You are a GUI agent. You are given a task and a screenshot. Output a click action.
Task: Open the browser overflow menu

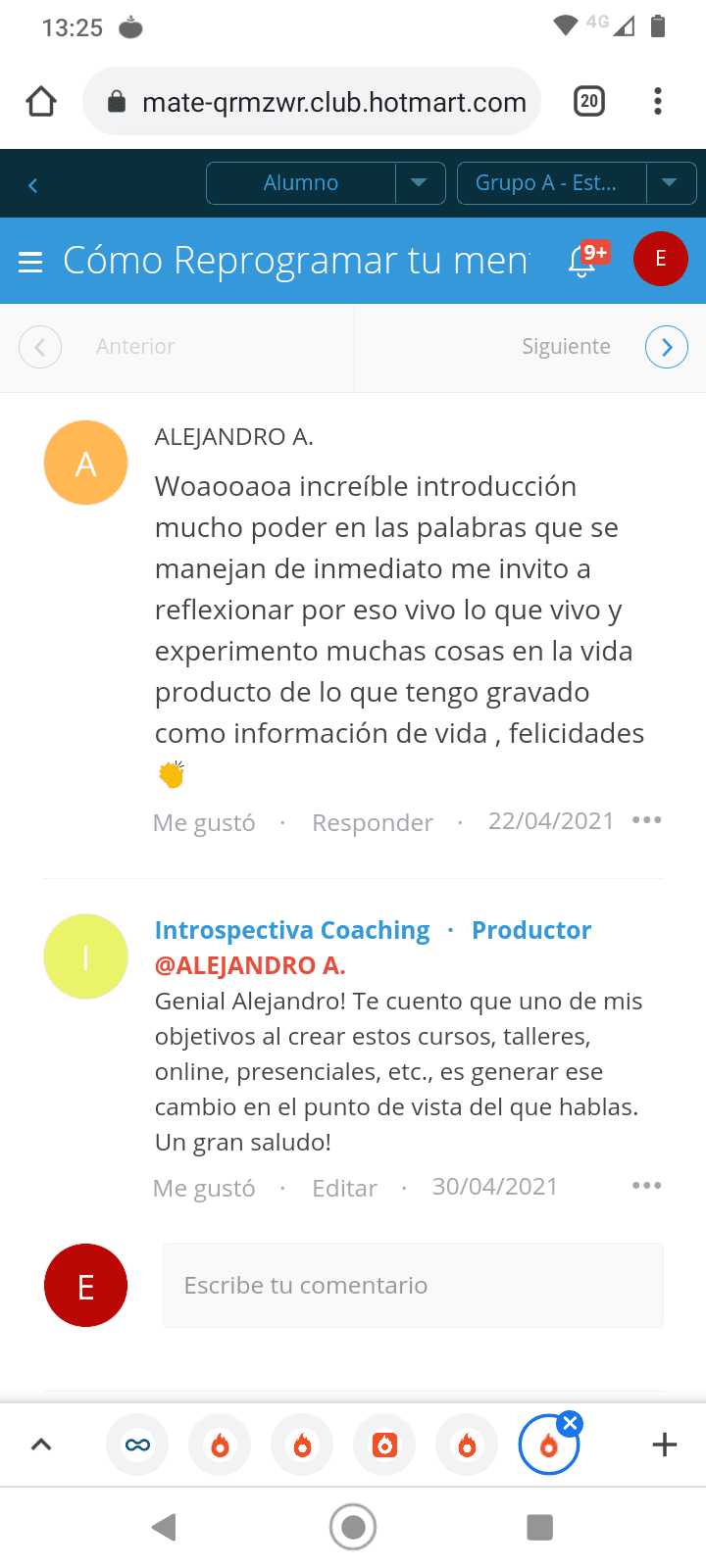coord(657,101)
